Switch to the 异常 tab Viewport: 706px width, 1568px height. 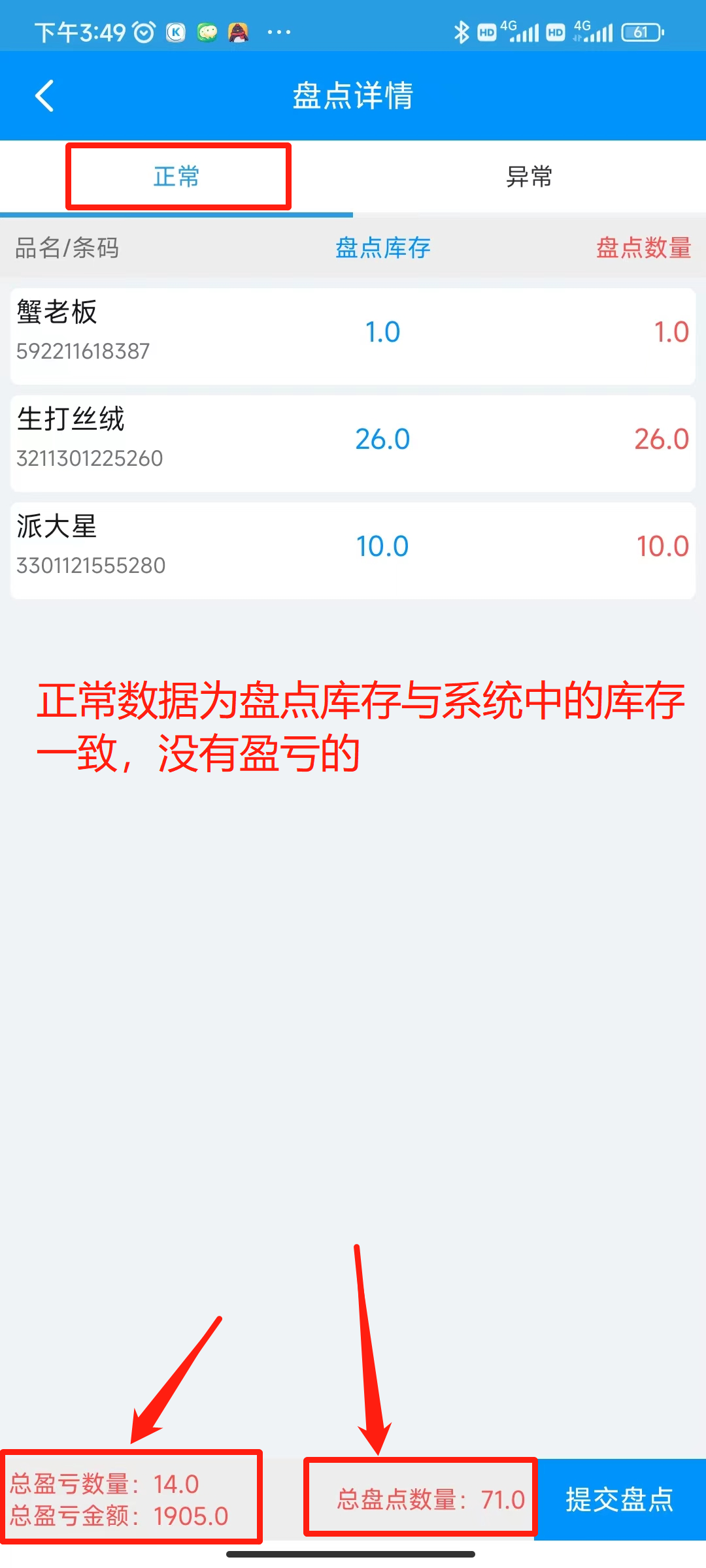[x=529, y=177]
